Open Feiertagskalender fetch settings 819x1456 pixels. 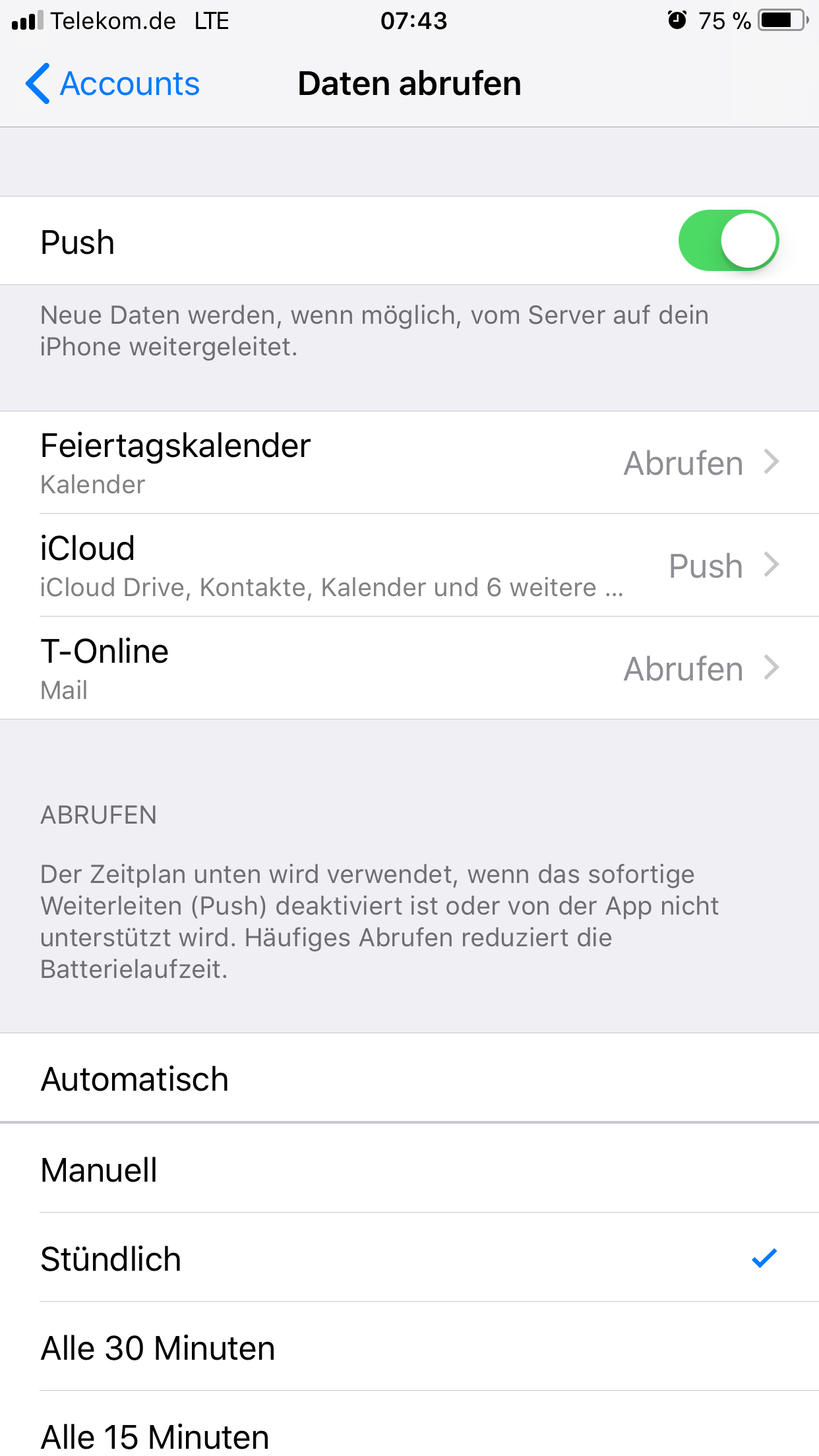[x=409, y=462]
